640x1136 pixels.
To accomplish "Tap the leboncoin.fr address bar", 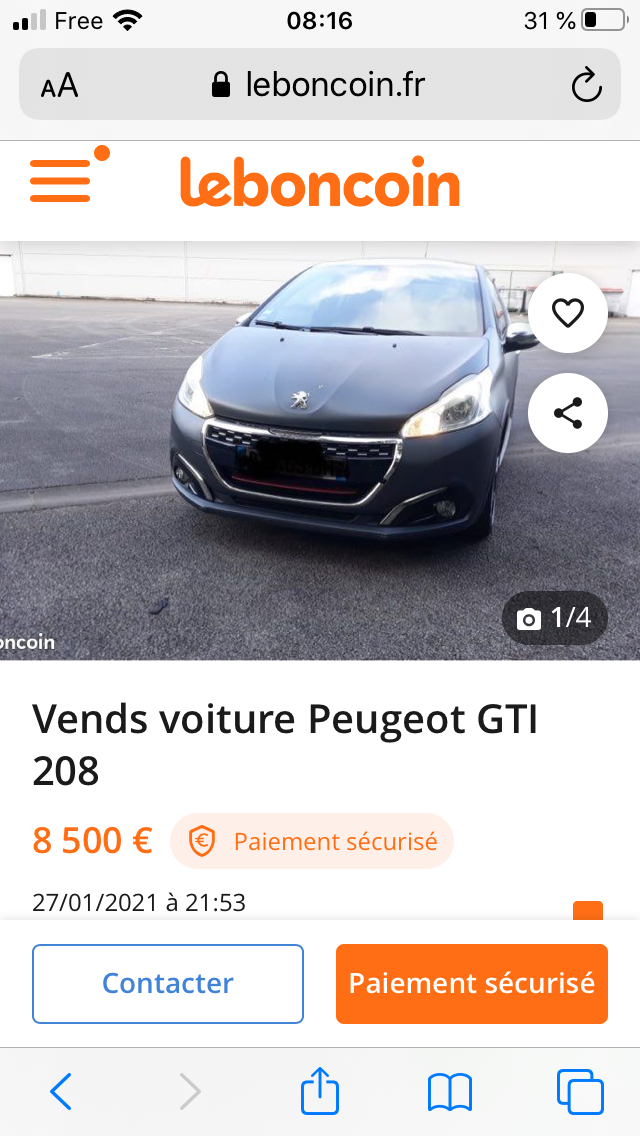I will [320, 85].
